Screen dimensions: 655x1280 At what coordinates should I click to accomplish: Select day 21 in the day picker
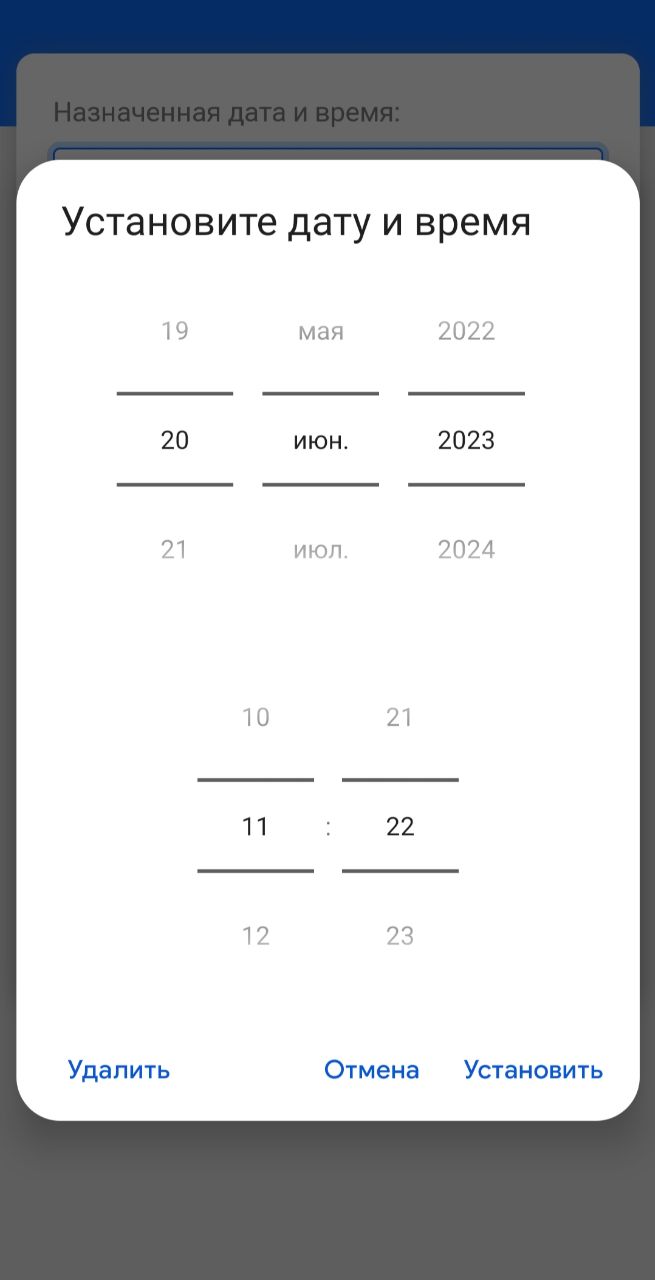point(175,549)
